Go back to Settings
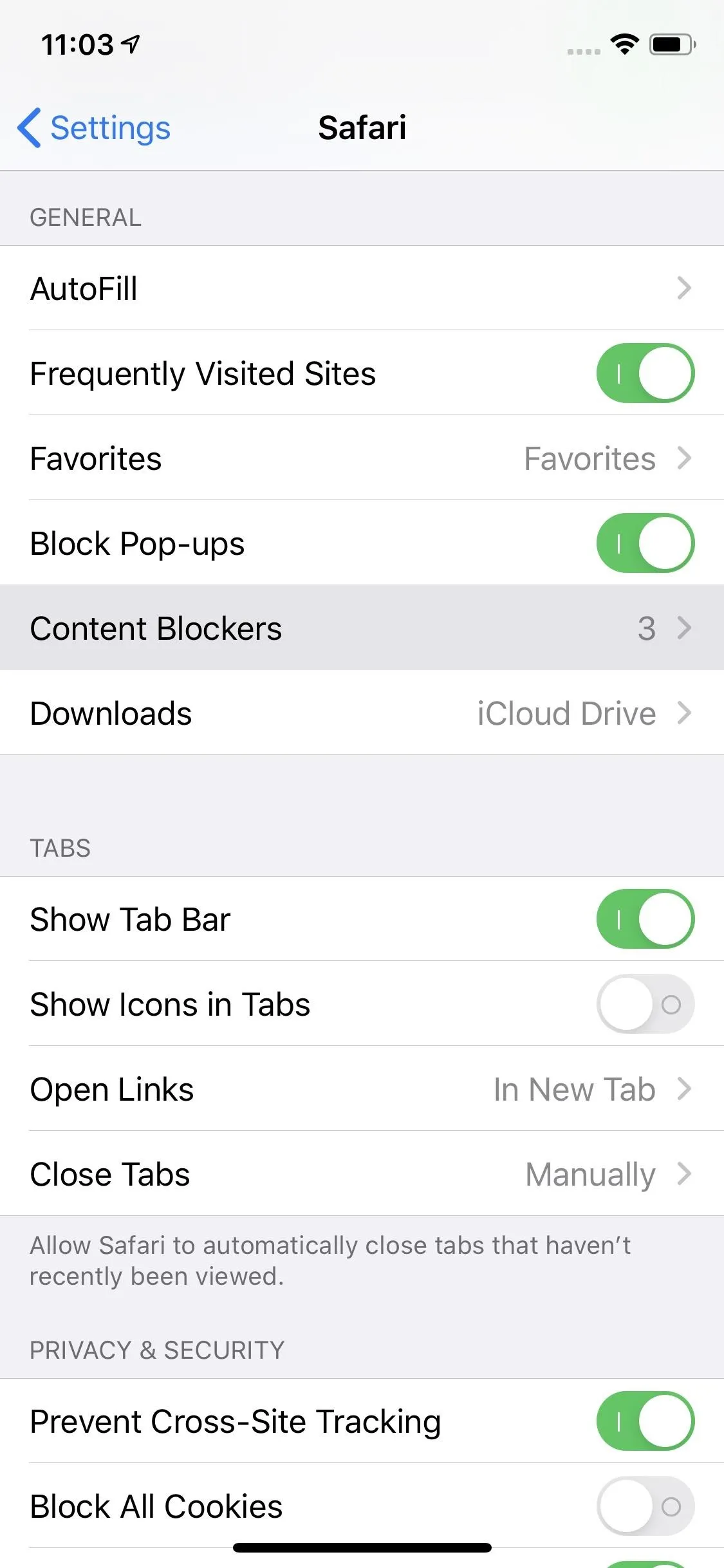The image size is (724, 1568). [x=94, y=127]
